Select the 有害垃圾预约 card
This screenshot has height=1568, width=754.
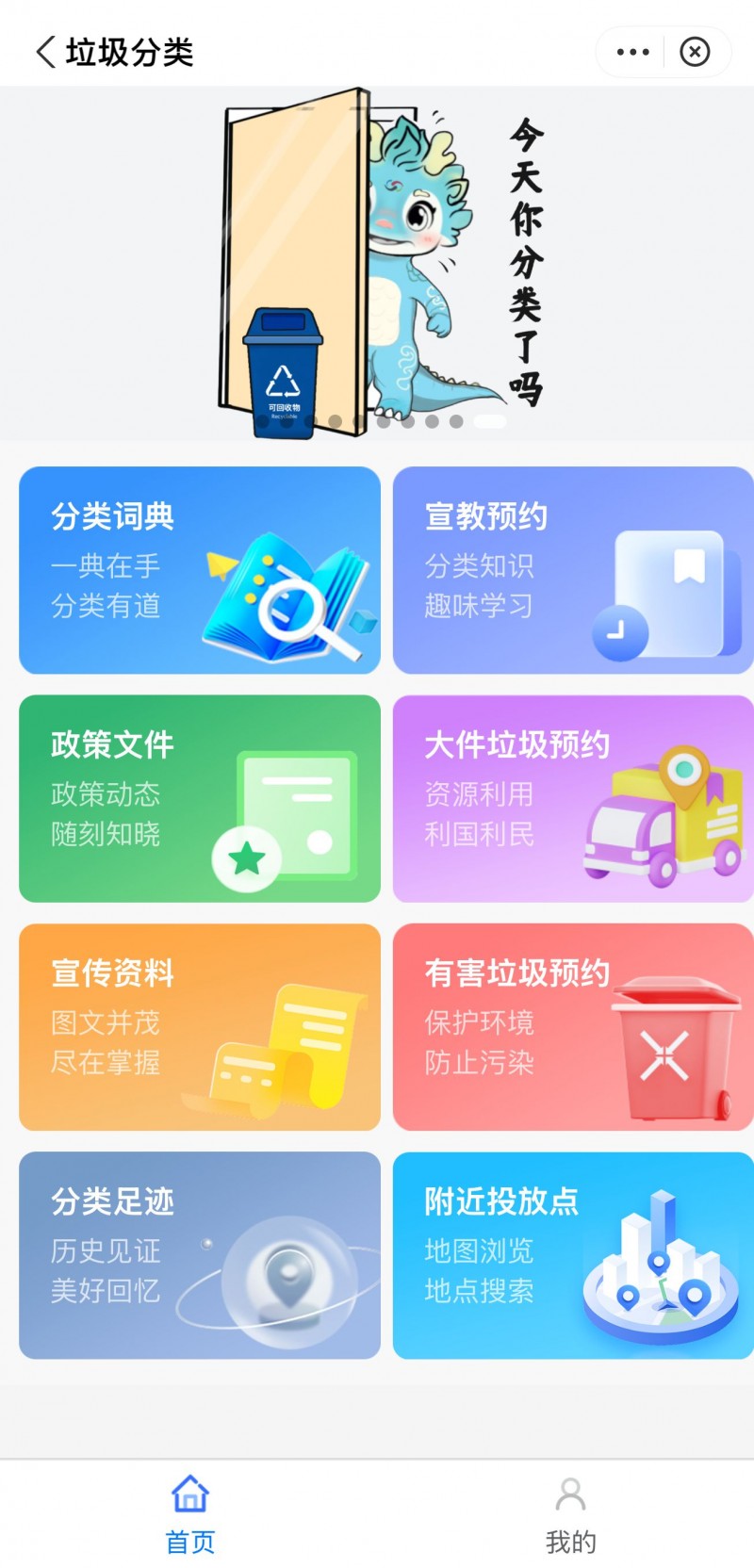pos(572,1026)
